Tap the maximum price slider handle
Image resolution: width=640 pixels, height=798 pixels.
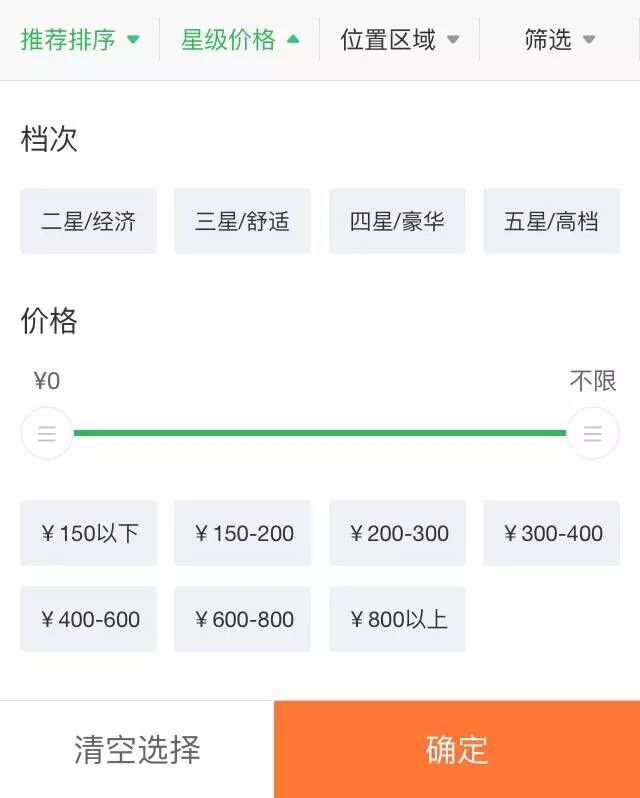click(593, 434)
